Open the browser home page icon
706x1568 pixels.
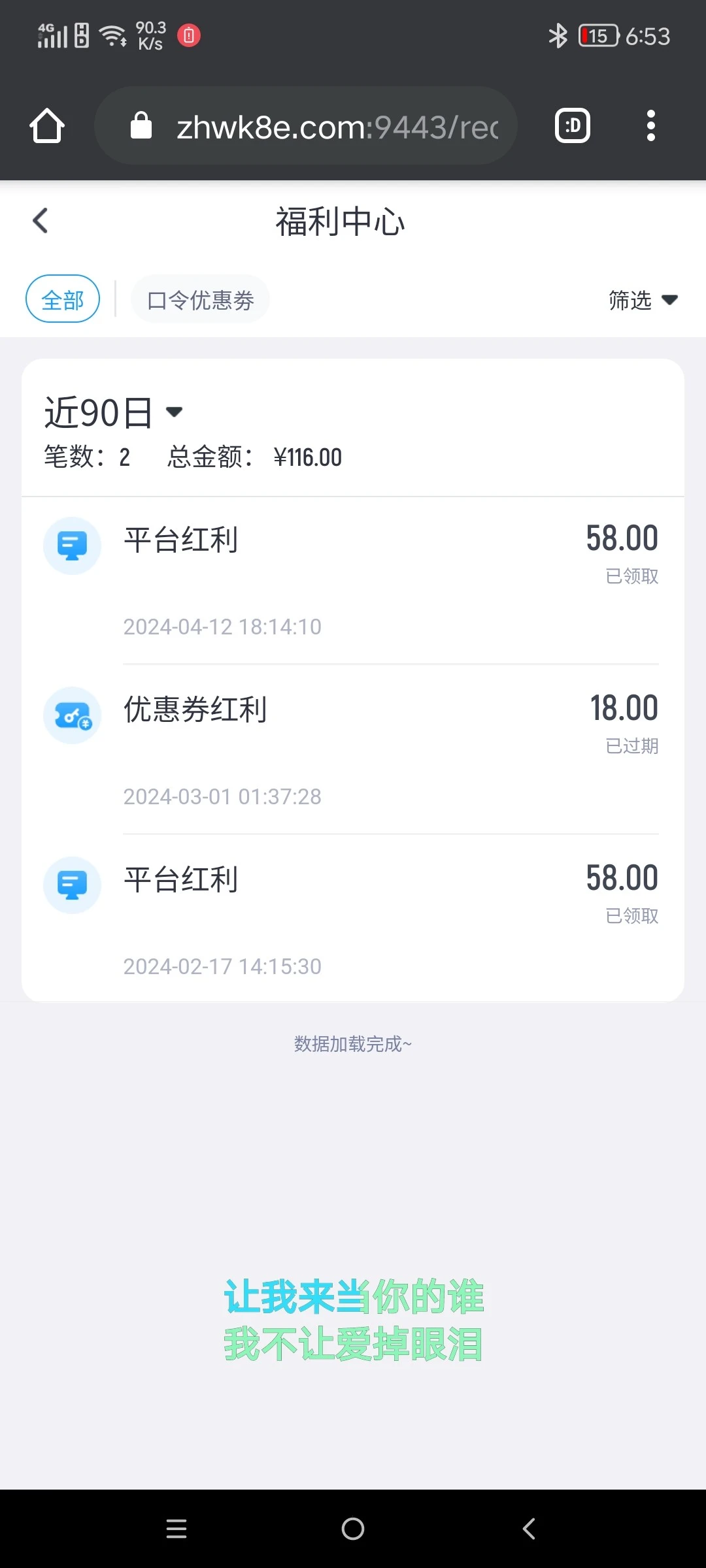(x=46, y=125)
